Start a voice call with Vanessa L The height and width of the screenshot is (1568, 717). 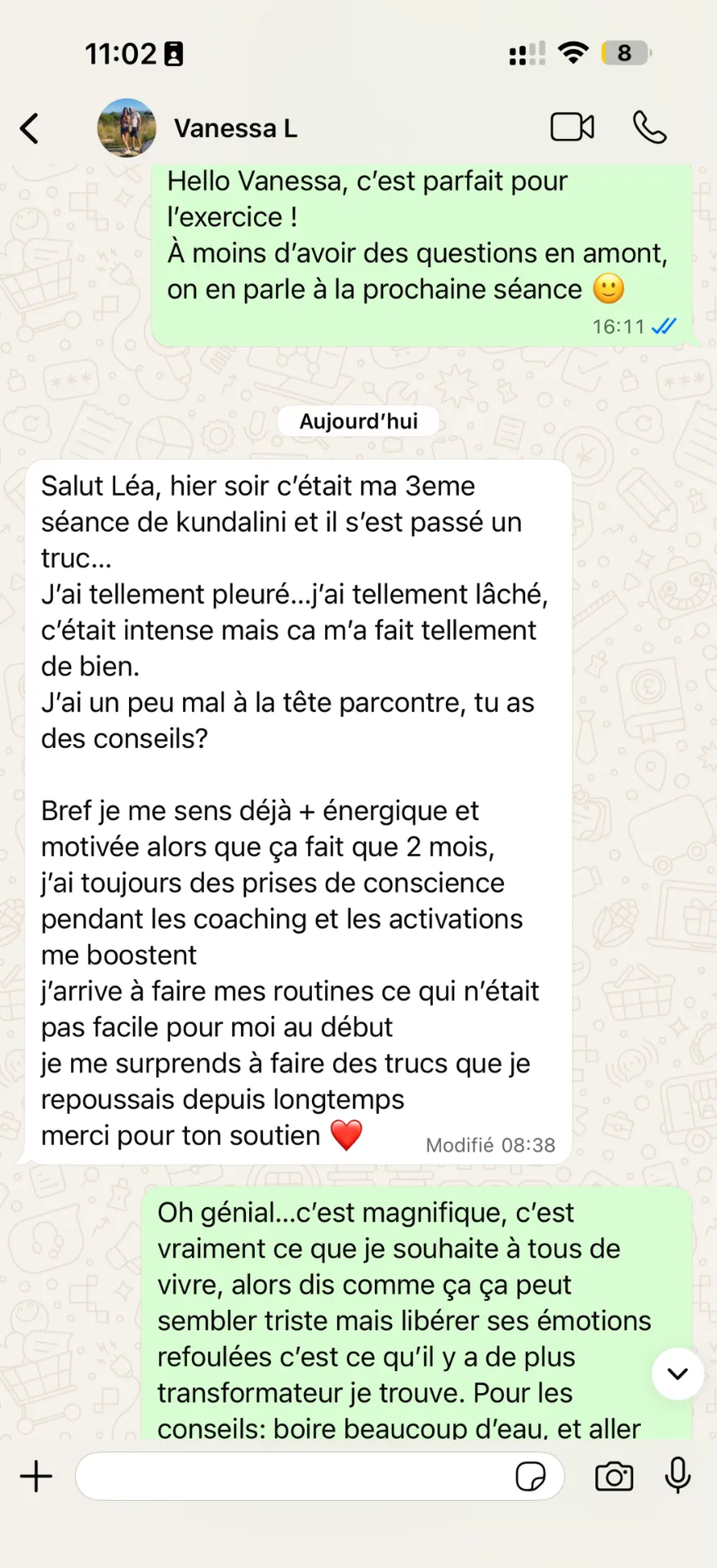click(x=650, y=127)
